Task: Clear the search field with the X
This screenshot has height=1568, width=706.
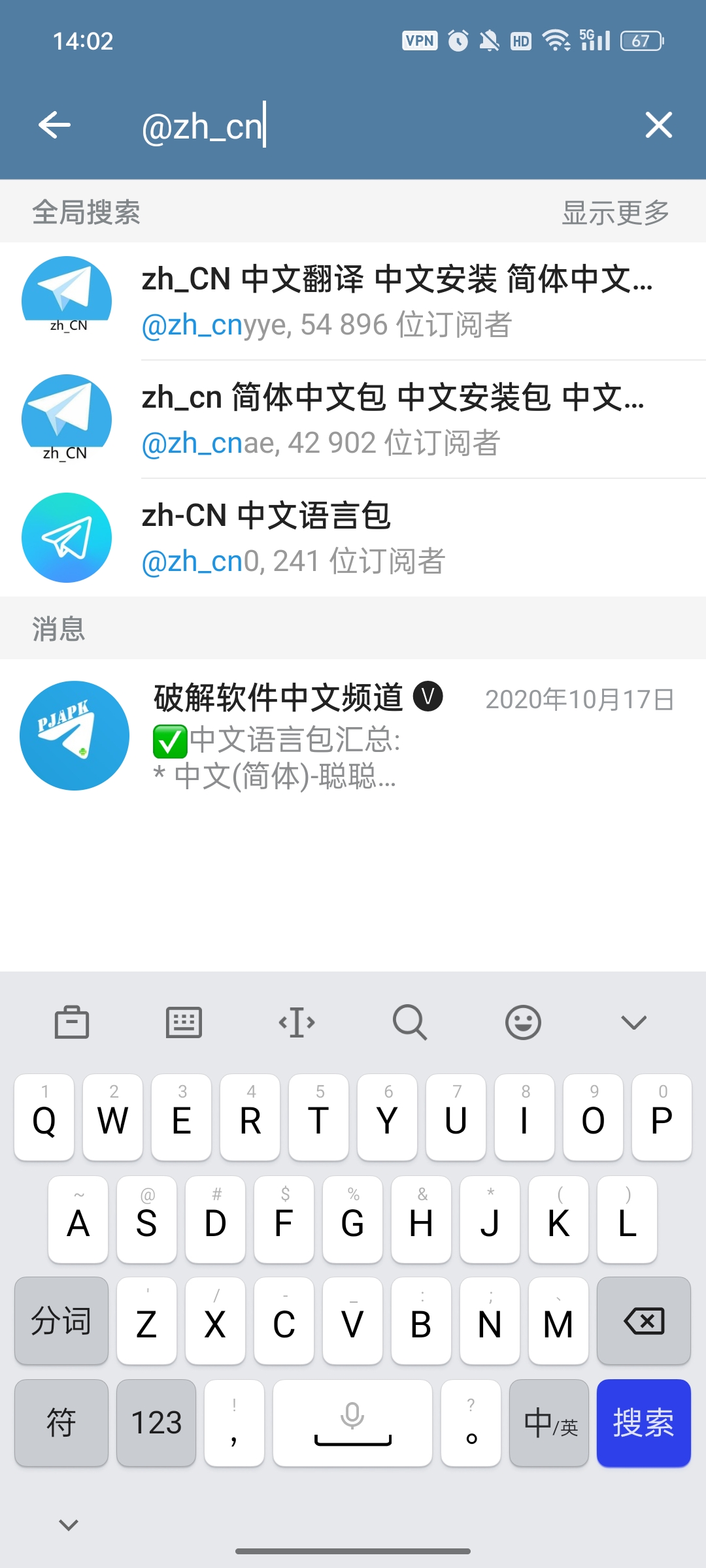Action: click(659, 125)
